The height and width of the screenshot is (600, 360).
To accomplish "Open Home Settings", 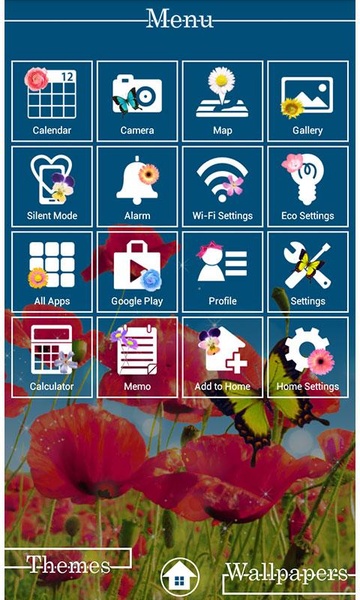I will pyautogui.click(x=308, y=357).
